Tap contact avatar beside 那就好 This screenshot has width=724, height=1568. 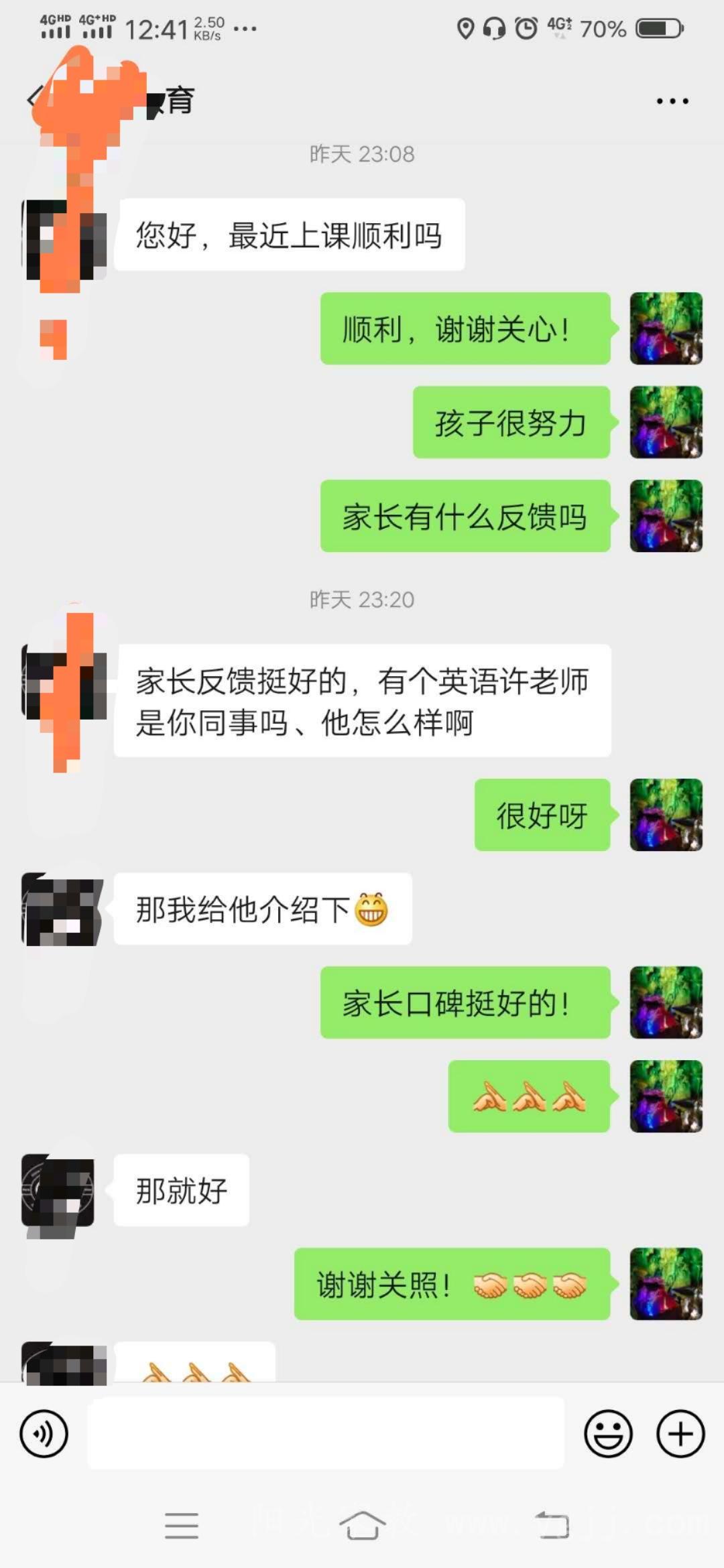[x=58, y=1191]
